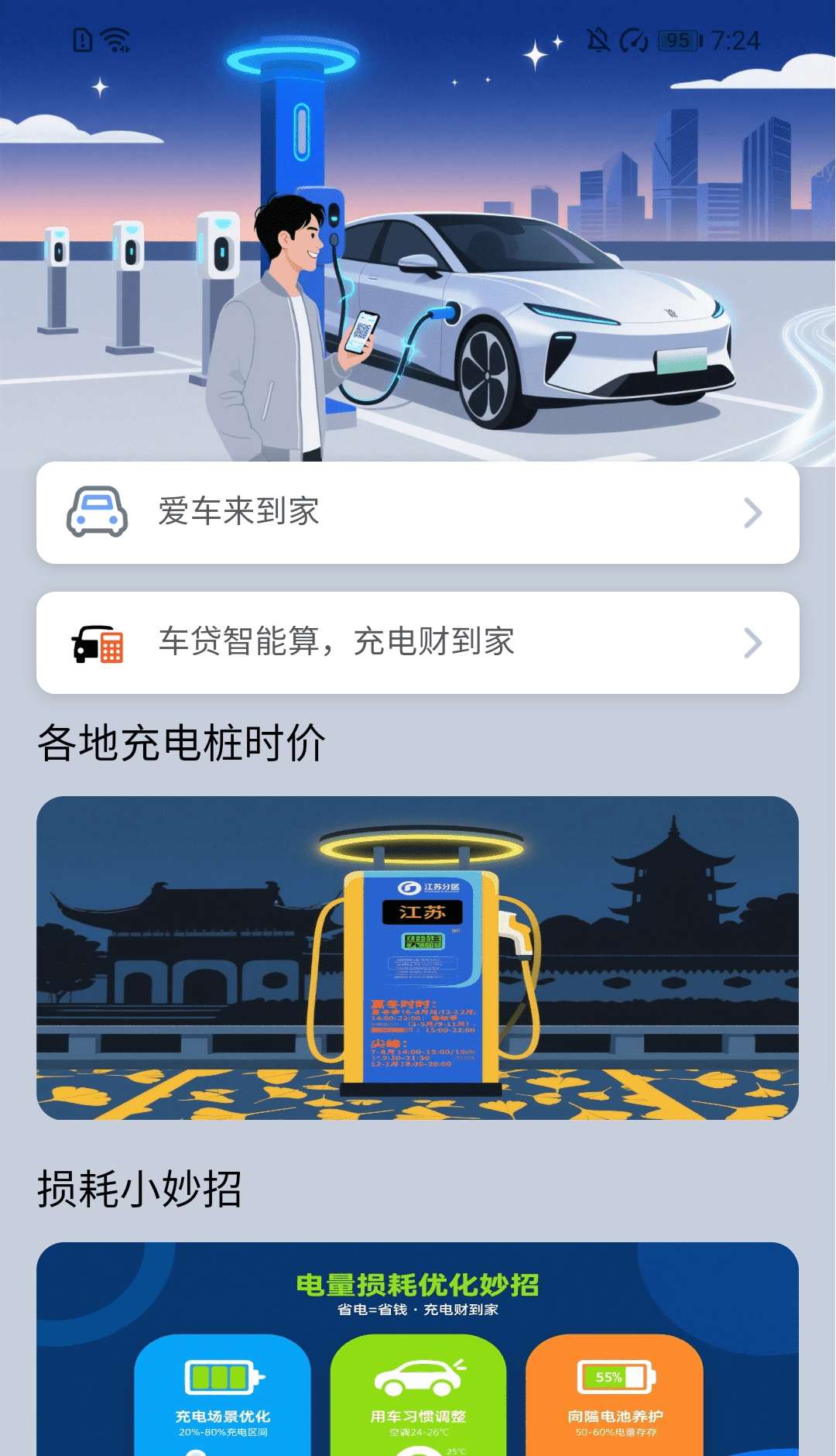The width and height of the screenshot is (836, 1456).
Task: Open the 江苏 charging pile price card
Action: click(417, 957)
